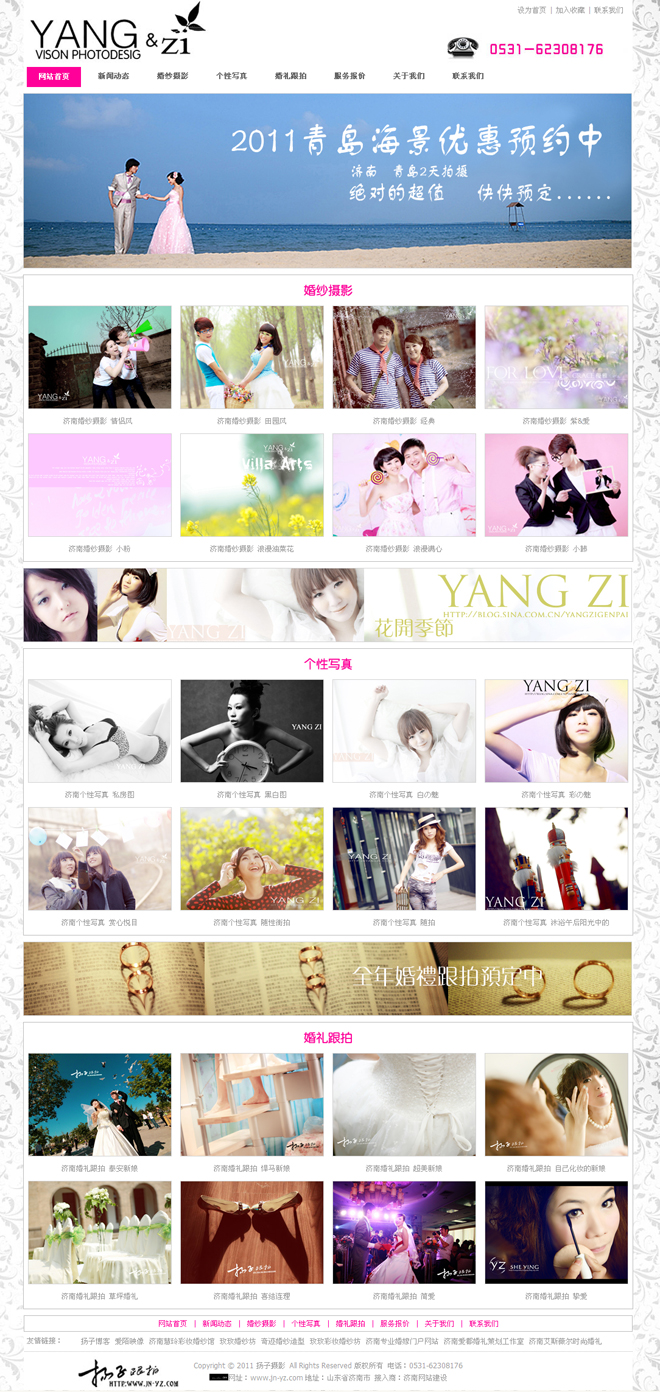Switch to 新闻动态 in the top navigation
The height and width of the screenshot is (1392, 660).
pos(113,76)
